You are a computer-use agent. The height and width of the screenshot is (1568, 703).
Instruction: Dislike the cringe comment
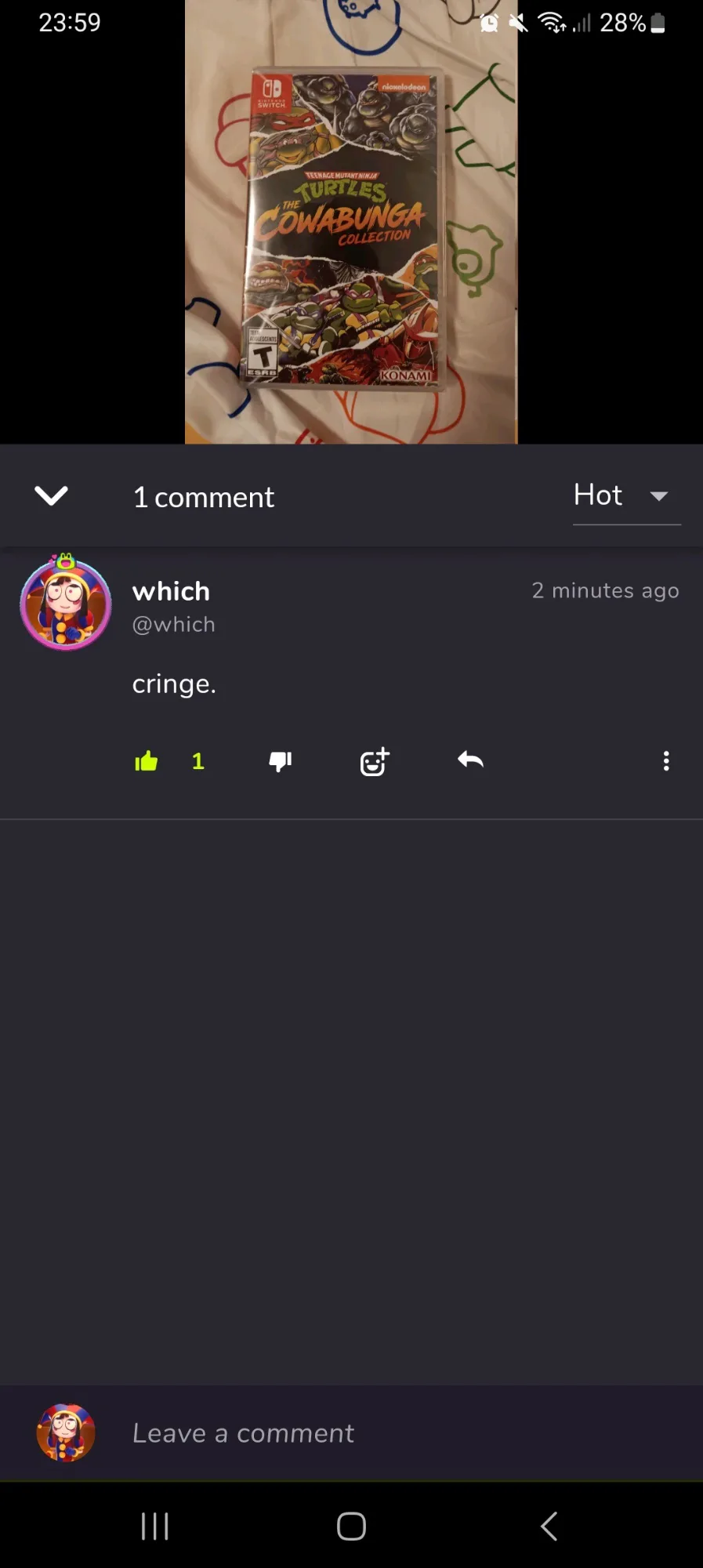pos(281,761)
